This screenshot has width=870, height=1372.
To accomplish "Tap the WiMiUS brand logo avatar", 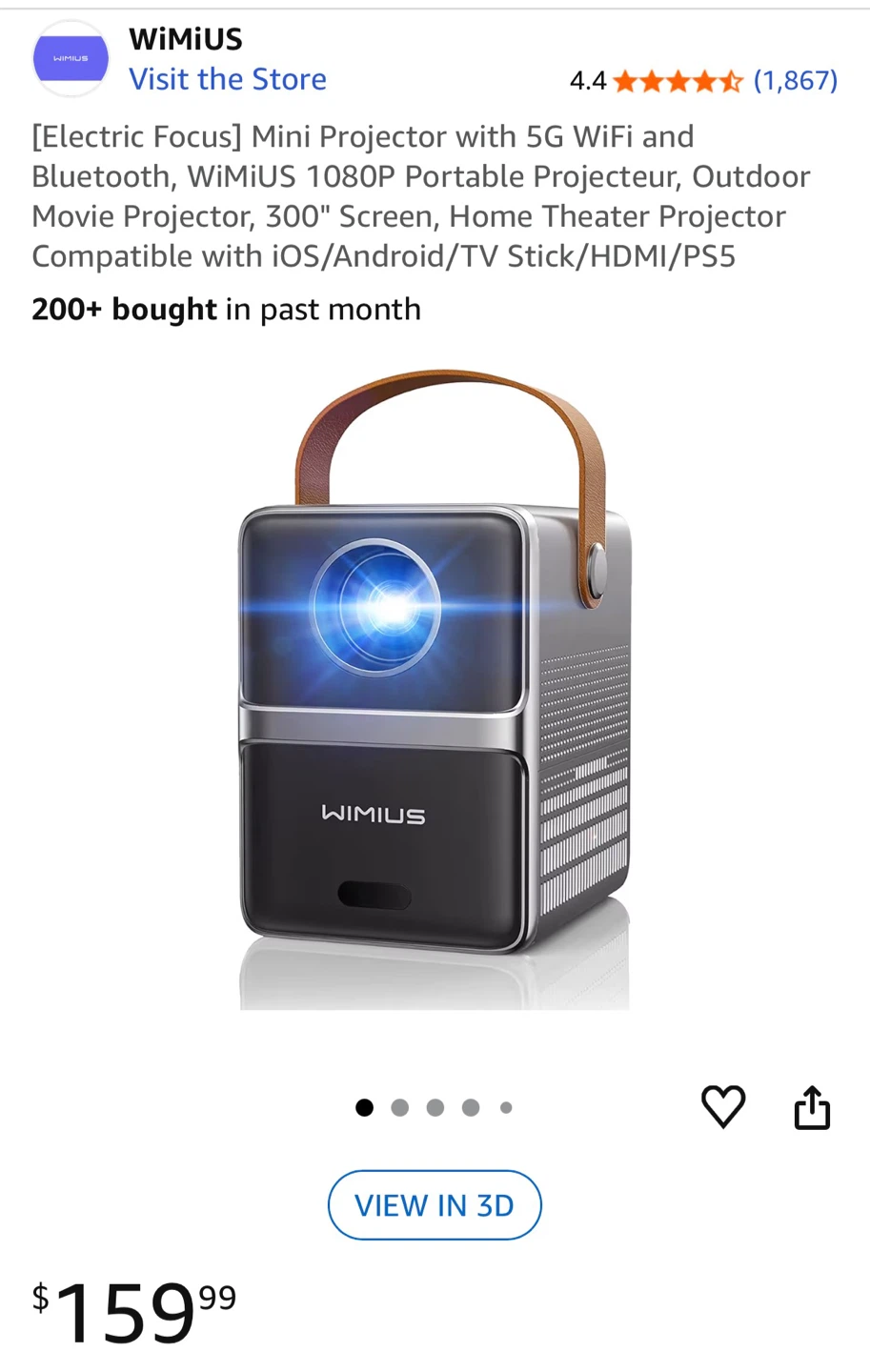I will [x=71, y=59].
